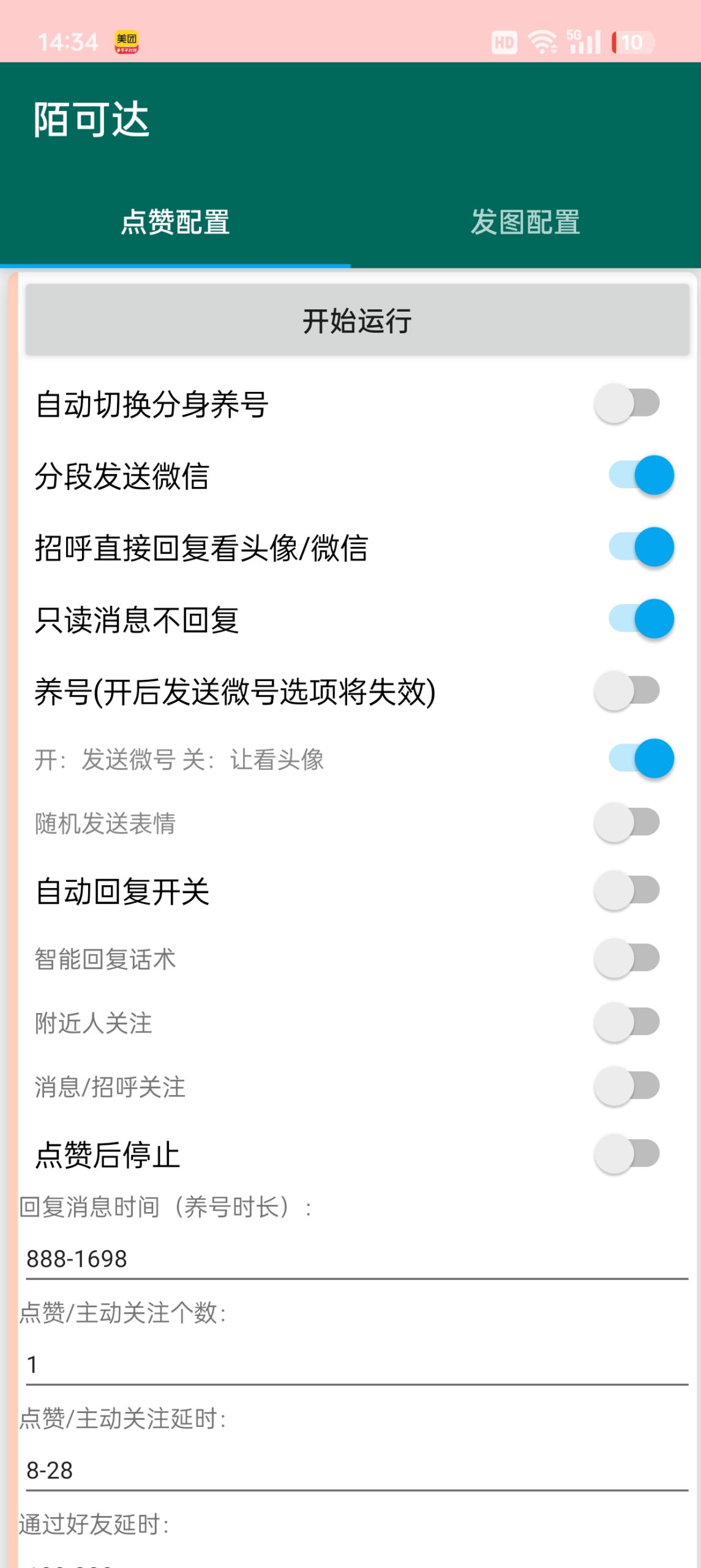This screenshot has width=701, height=1568.
Task: Tap the WiFi icon in the status bar
Action: pyautogui.click(x=541, y=40)
